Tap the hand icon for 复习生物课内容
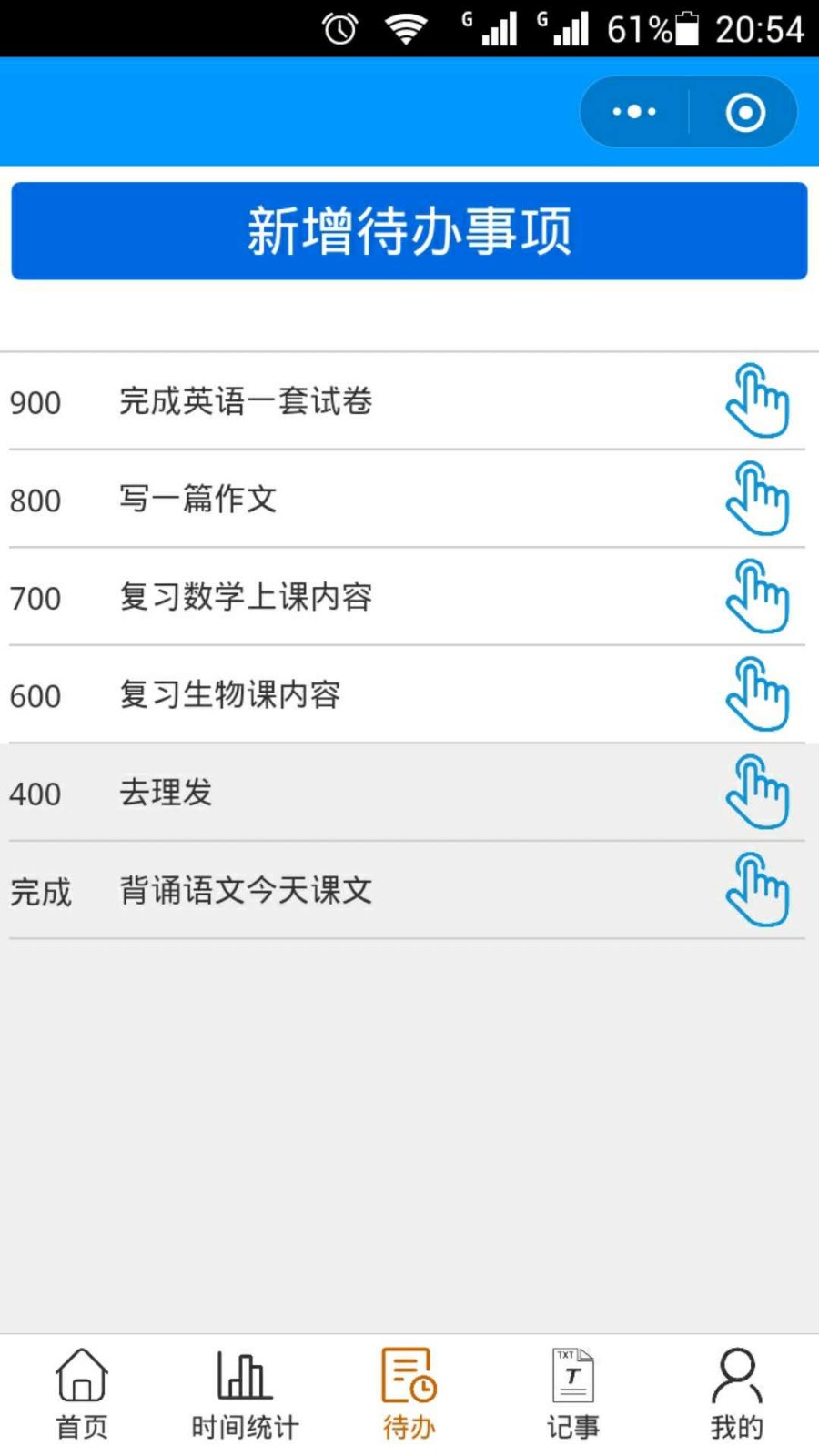The image size is (819, 1456). tap(757, 694)
